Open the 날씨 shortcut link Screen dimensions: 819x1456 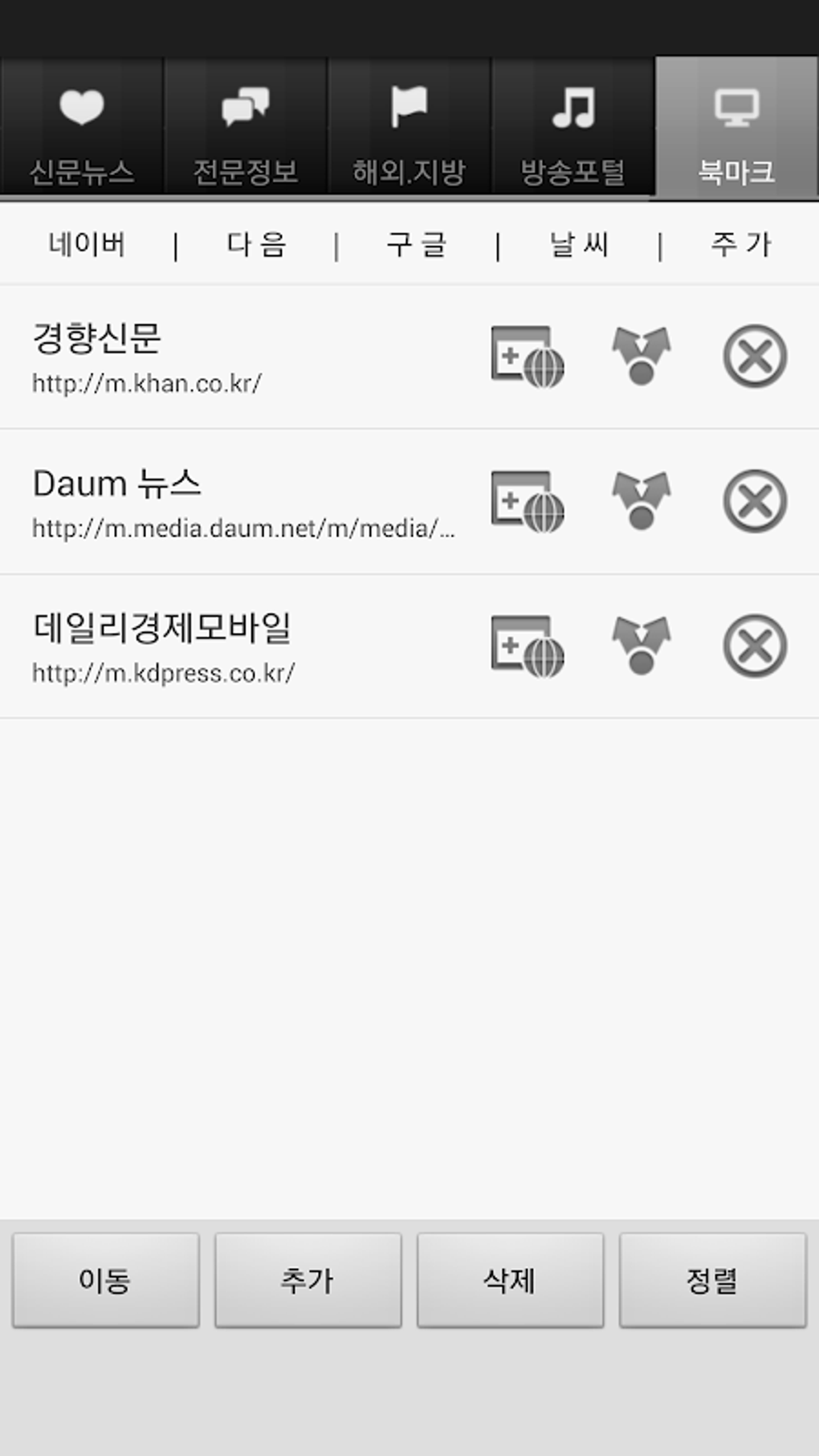[x=579, y=244]
